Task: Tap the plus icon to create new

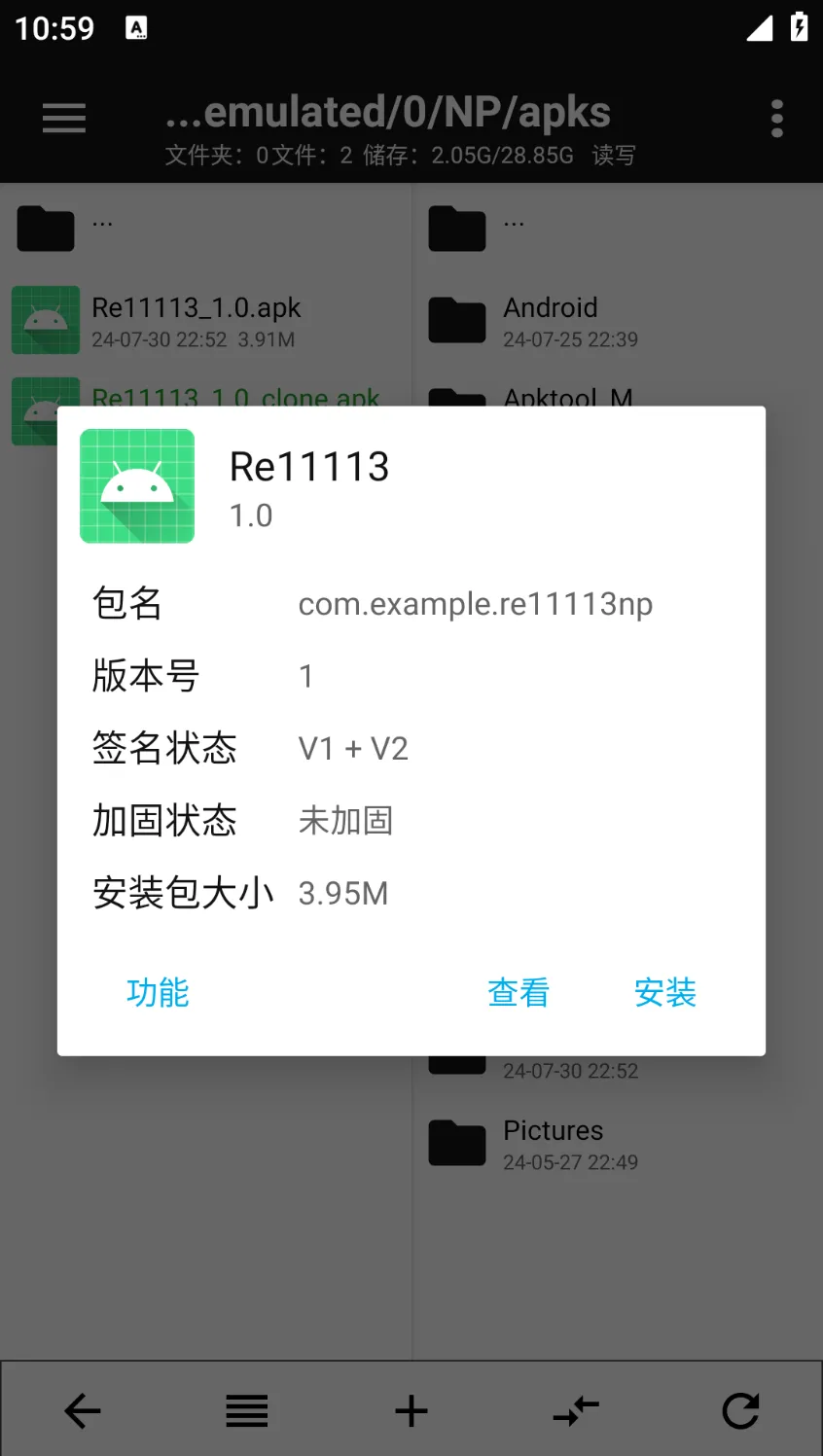Action: (411, 1411)
